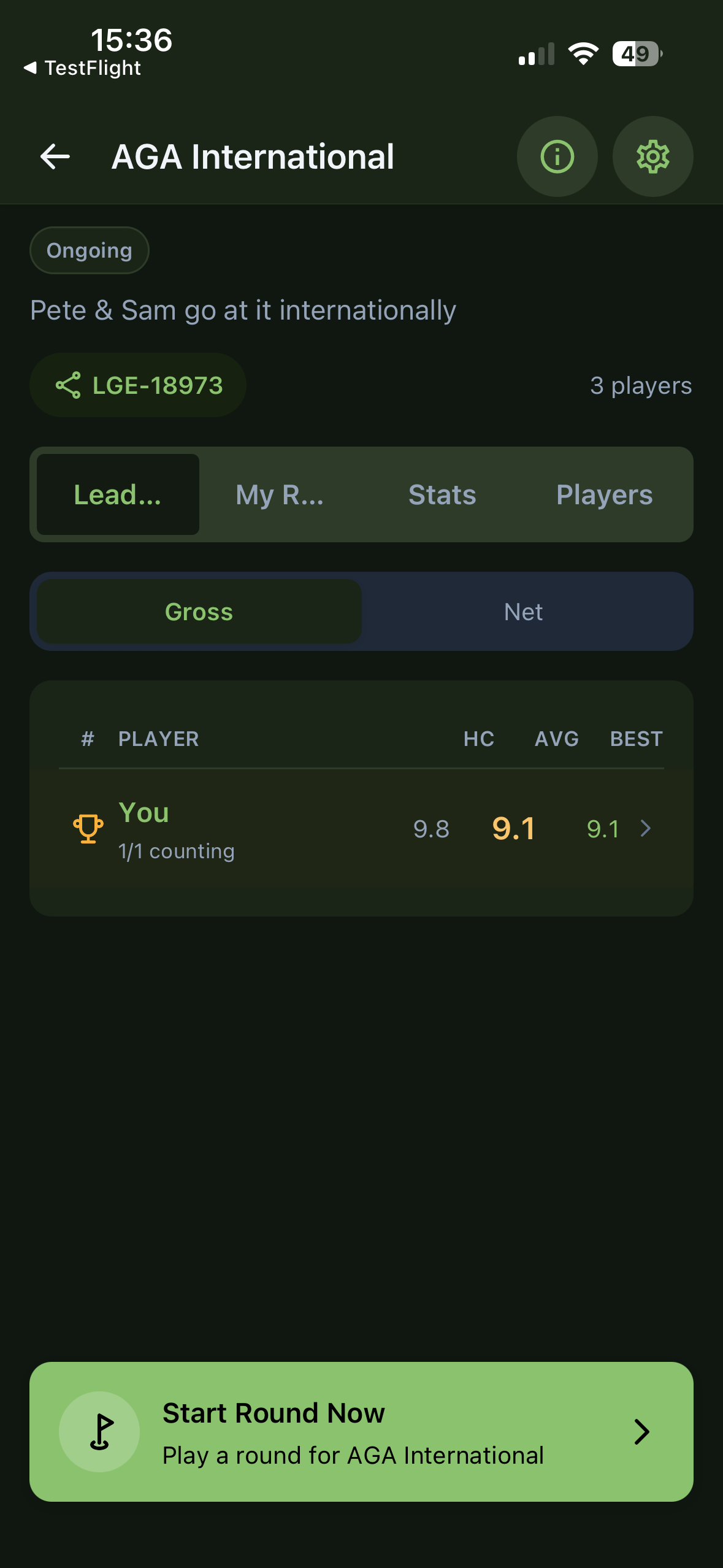Switch to the Stats tab
This screenshot has width=723, height=1568.
point(442,494)
